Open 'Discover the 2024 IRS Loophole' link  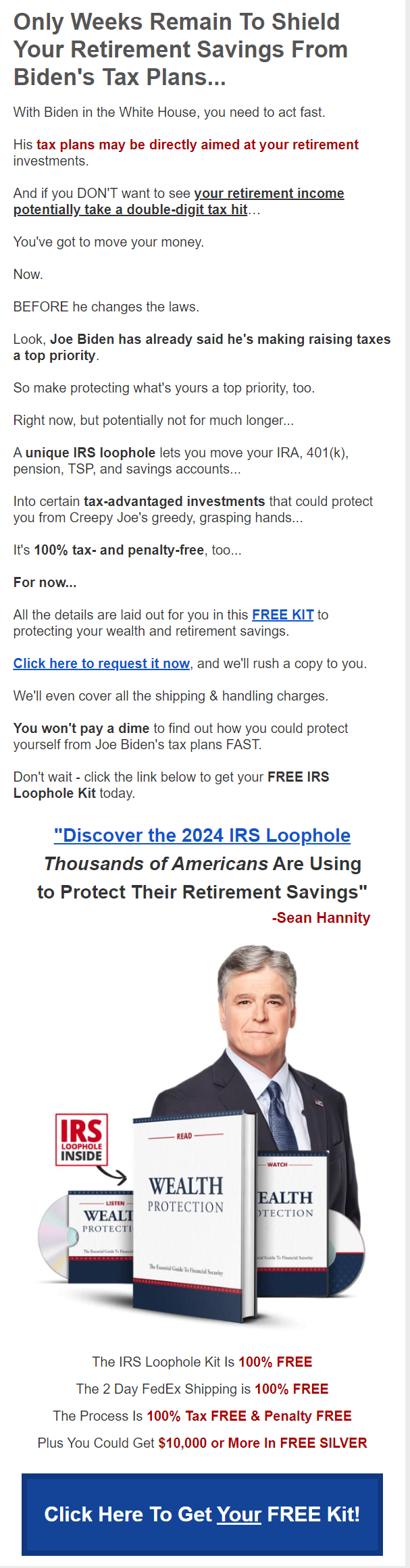click(x=202, y=835)
